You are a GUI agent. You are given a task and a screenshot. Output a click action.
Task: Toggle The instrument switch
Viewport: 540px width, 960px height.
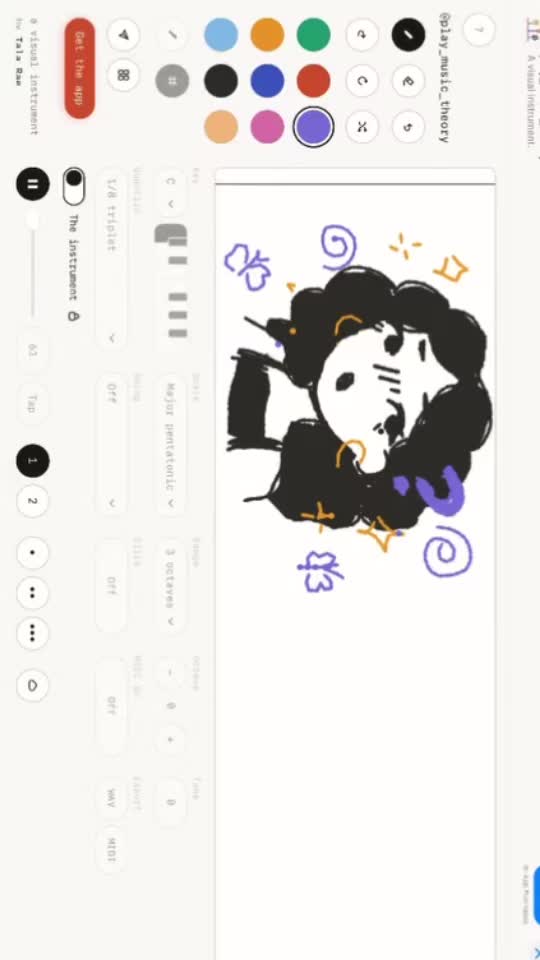[x=74, y=187]
